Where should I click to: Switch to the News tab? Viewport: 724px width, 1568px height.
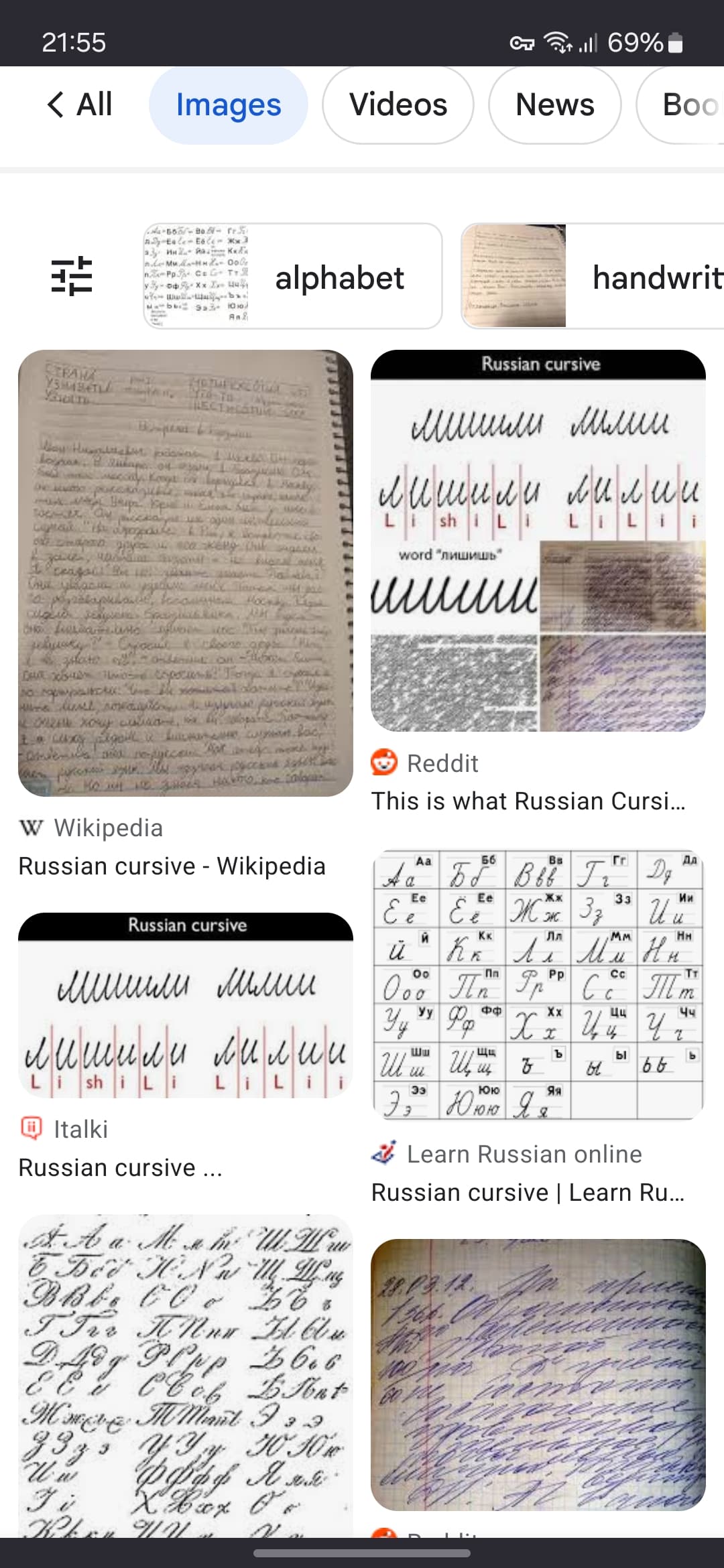(554, 105)
